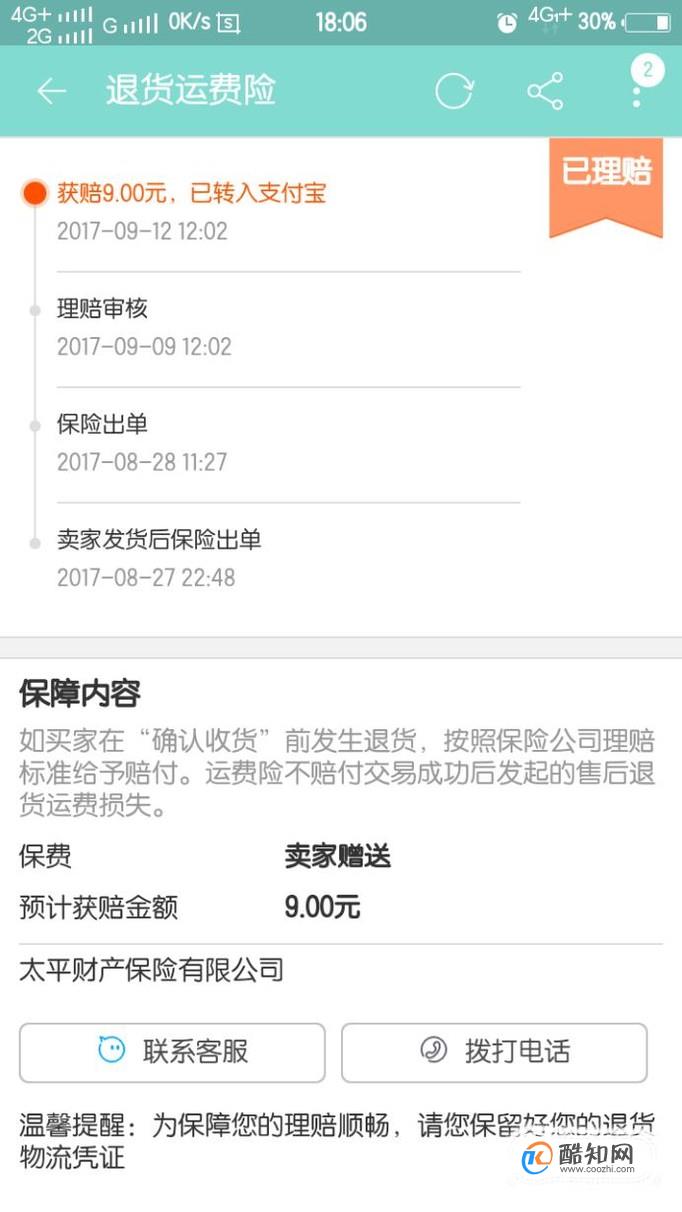Go back from 退货运费险 page

(x=51, y=91)
